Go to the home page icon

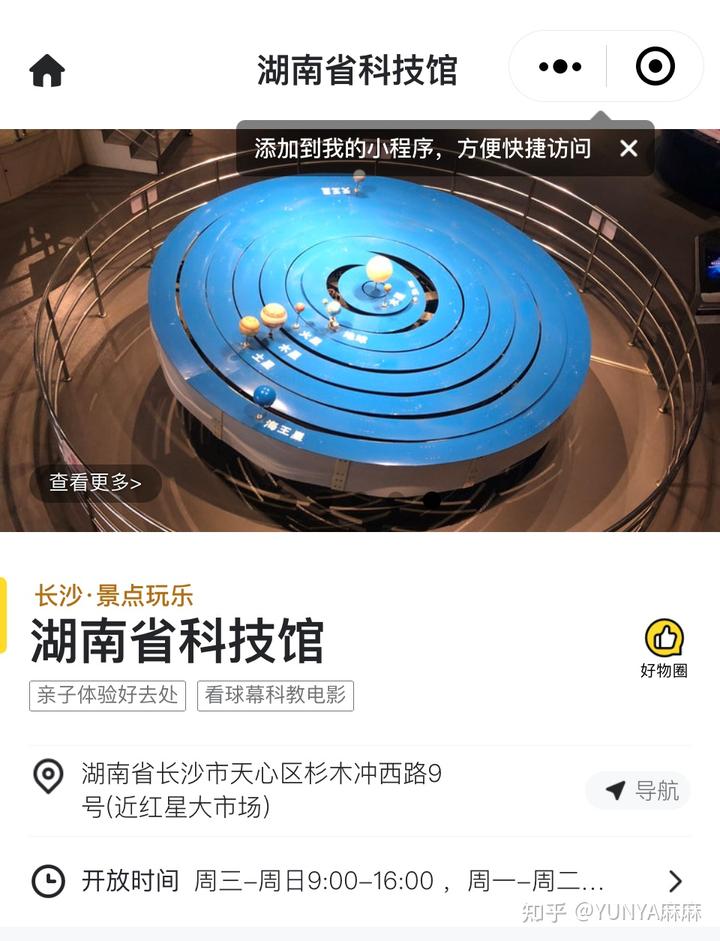(47, 70)
